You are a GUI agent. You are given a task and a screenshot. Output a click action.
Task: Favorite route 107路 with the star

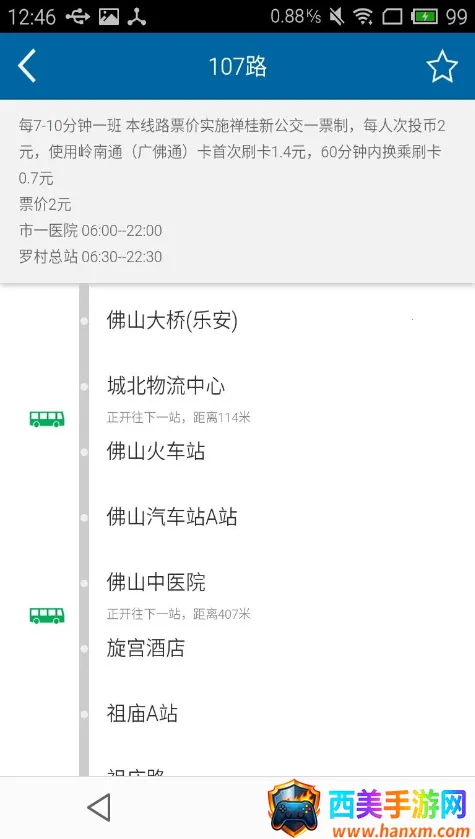(x=442, y=66)
